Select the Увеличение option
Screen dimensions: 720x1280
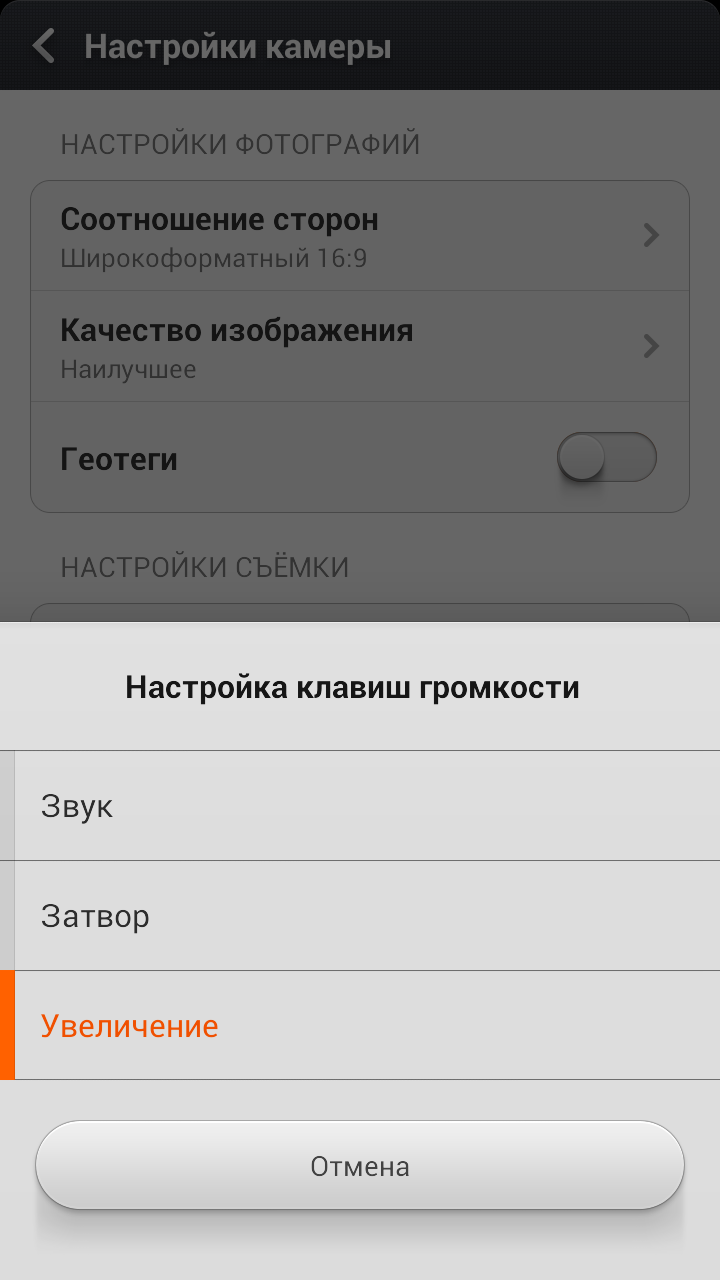pyautogui.click(x=360, y=1026)
